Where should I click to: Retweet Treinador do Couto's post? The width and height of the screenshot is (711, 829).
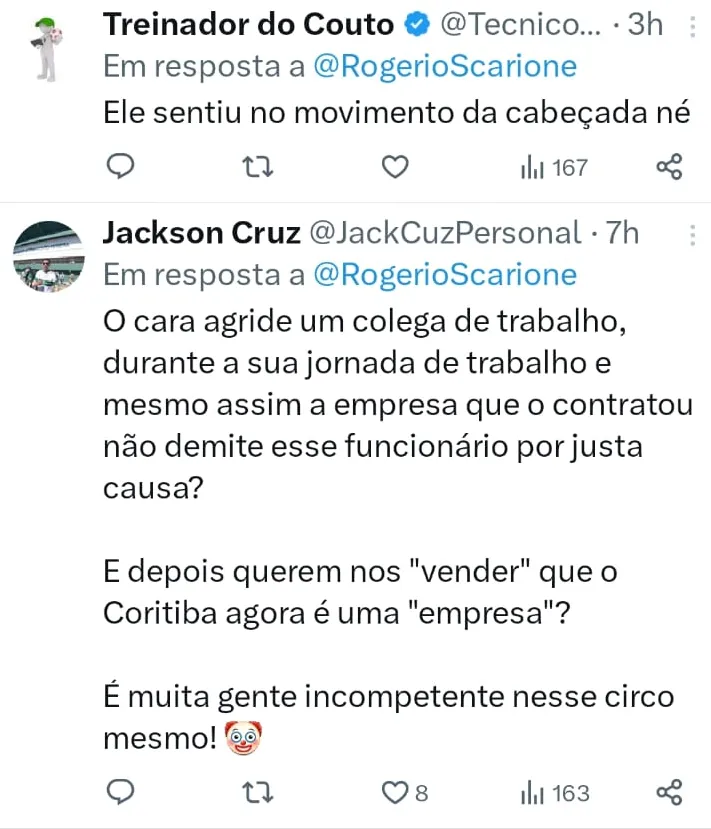coord(258,167)
